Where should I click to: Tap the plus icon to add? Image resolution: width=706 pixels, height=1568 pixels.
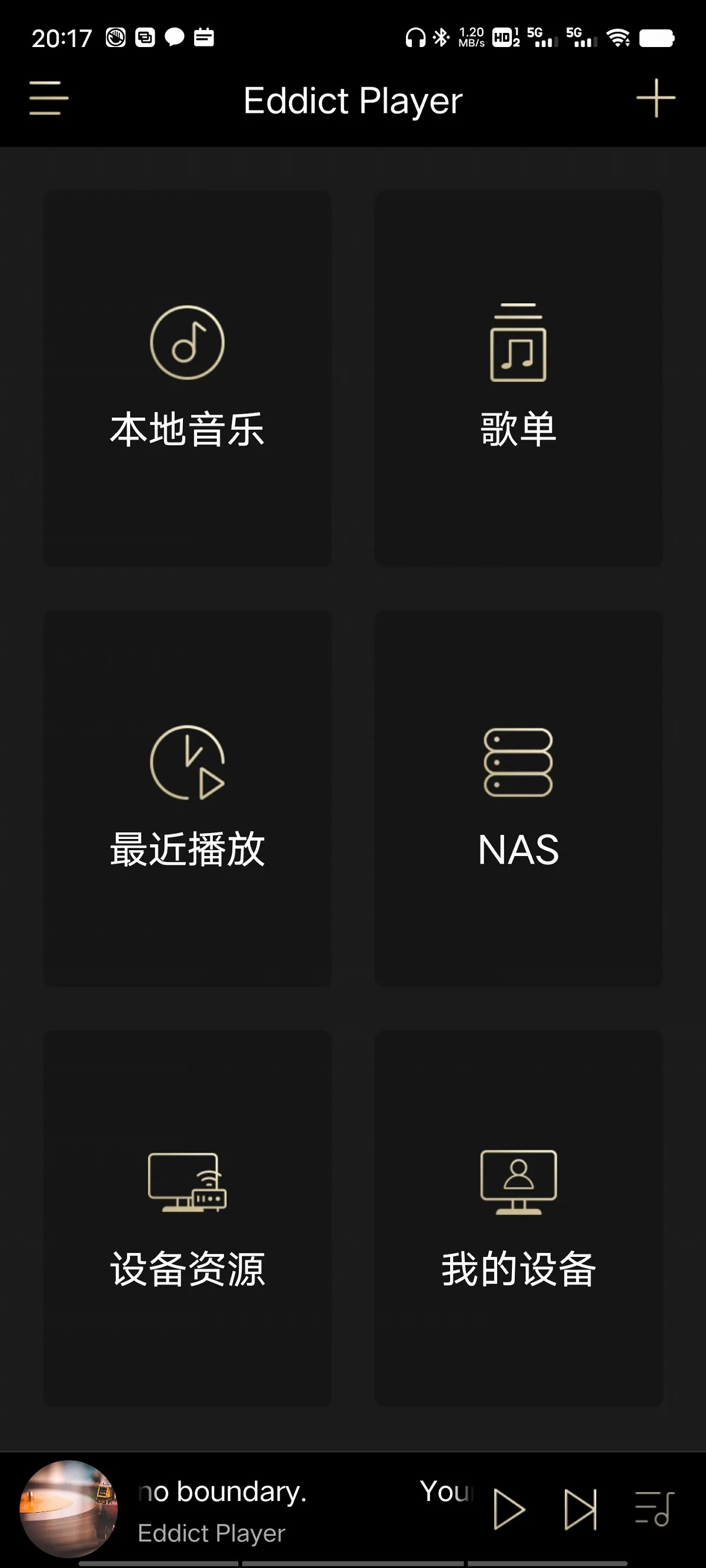click(x=655, y=98)
